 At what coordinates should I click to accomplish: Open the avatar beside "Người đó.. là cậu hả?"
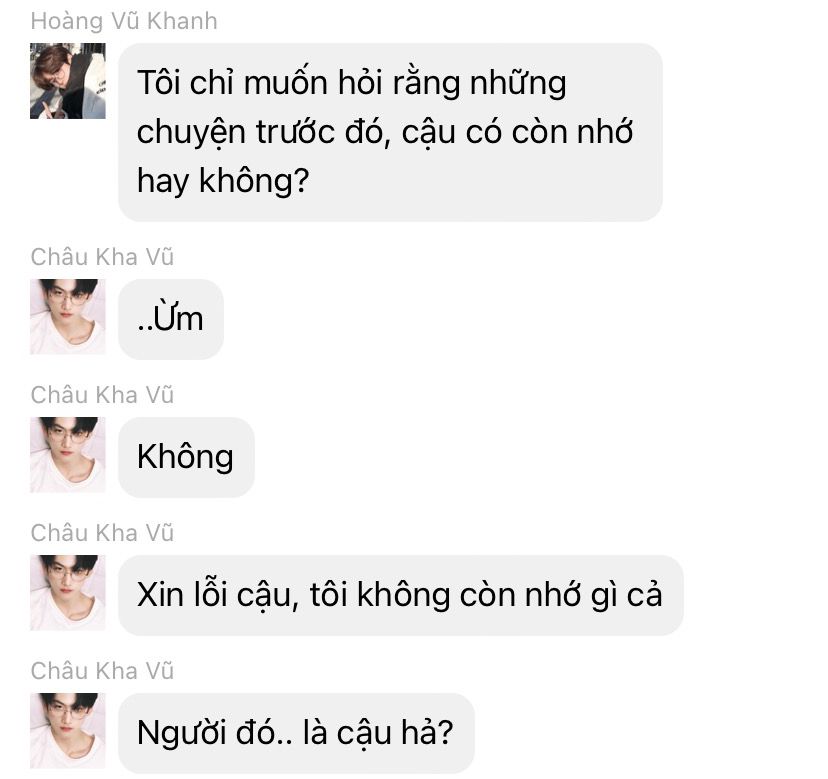[68, 731]
